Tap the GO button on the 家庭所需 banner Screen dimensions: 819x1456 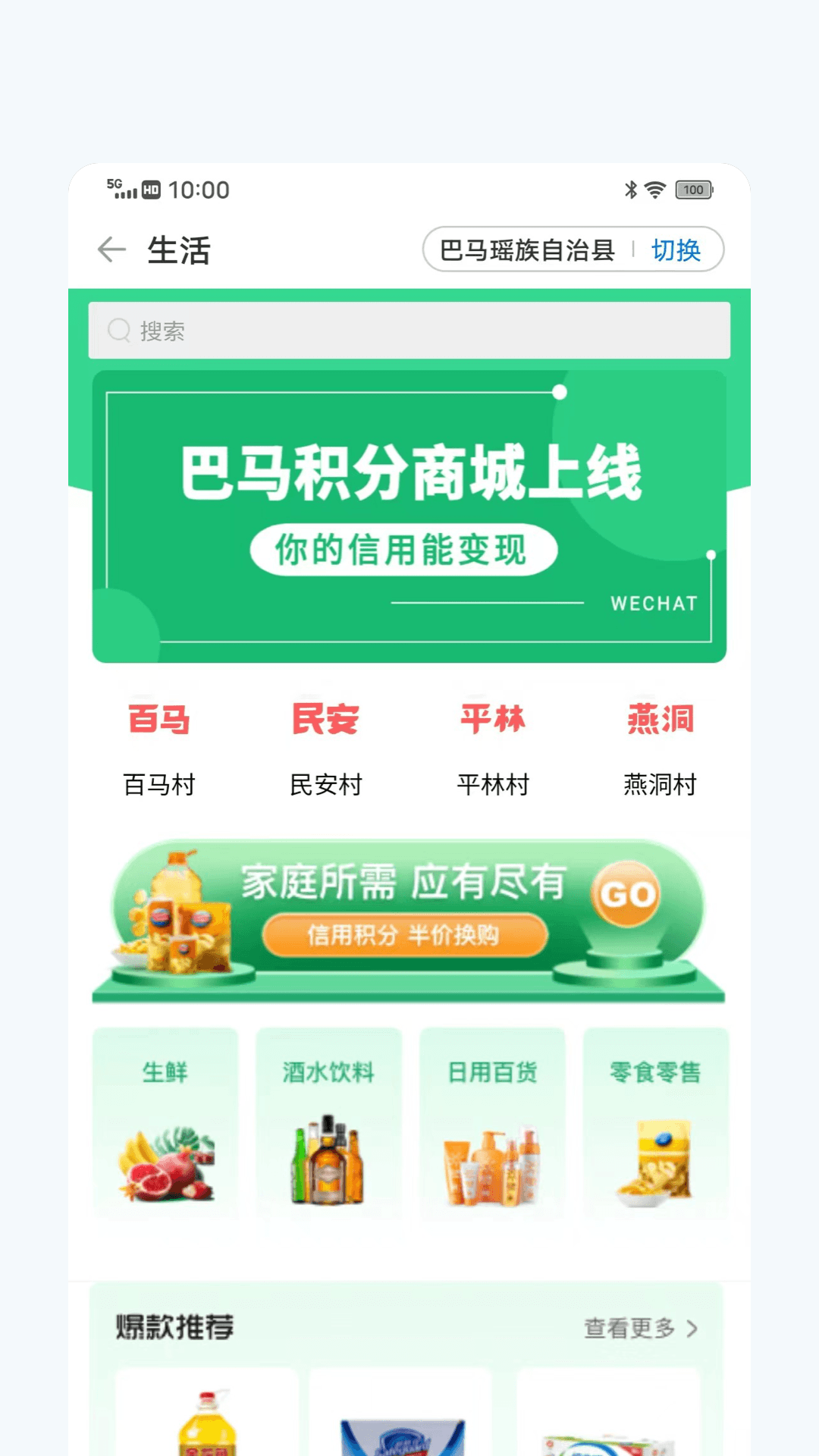[x=627, y=895]
